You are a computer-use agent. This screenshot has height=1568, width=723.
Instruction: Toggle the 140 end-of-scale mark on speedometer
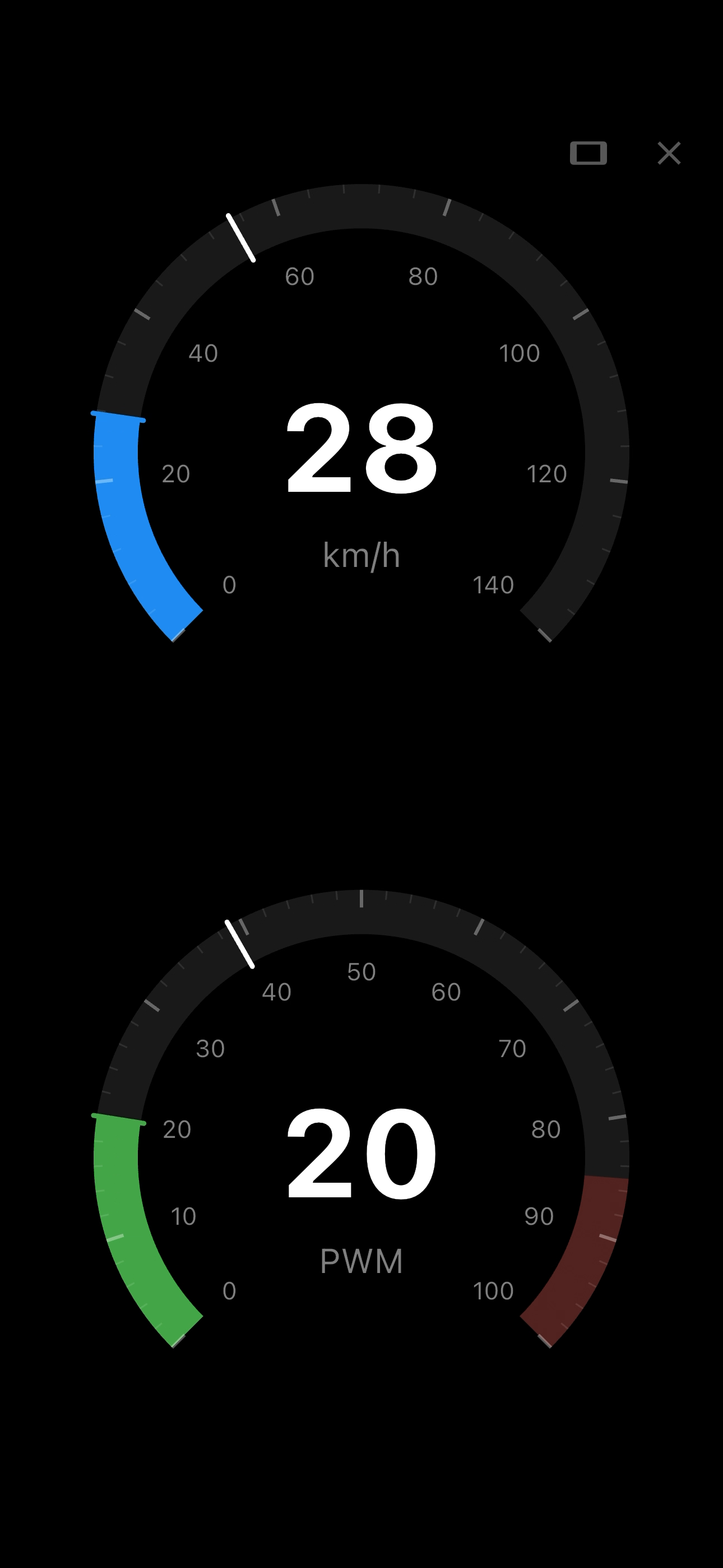[x=494, y=584]
